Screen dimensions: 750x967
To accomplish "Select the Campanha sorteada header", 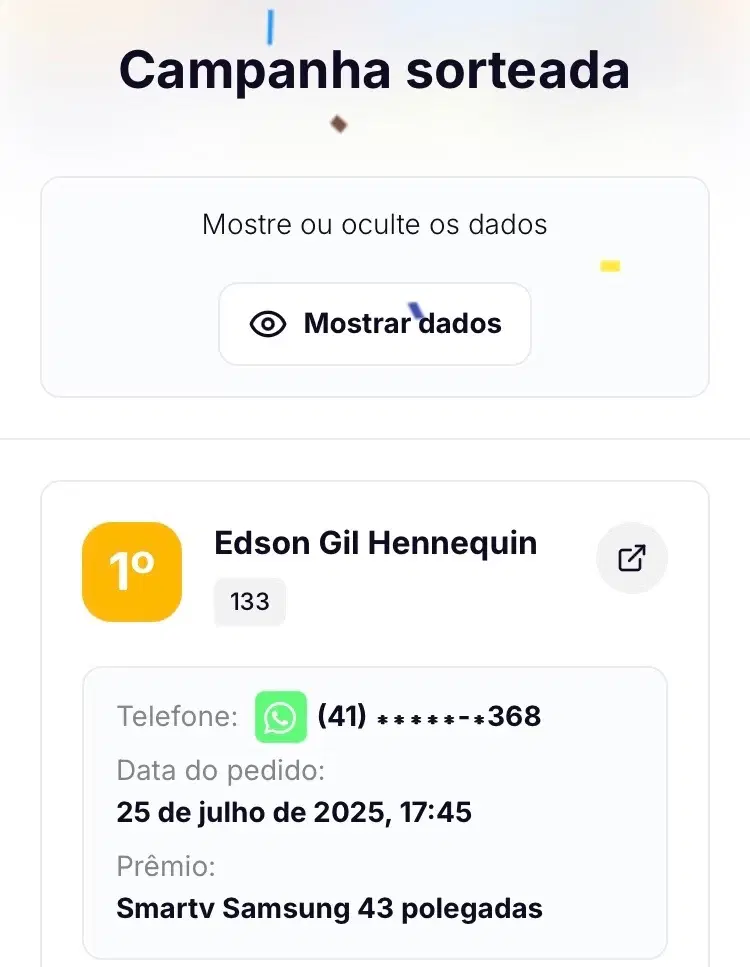I will tap(374, 69).
